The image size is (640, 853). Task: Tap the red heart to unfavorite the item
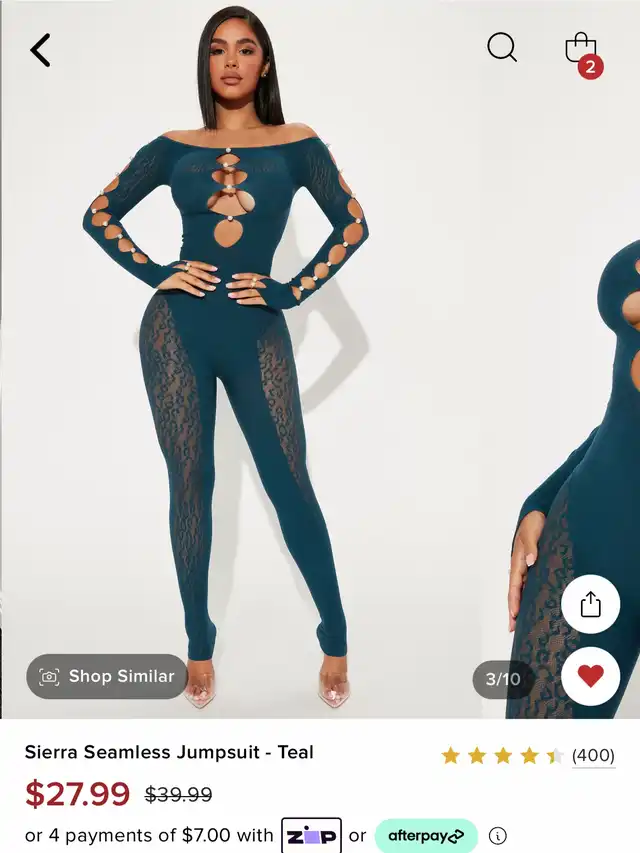(x=590, y=676)
